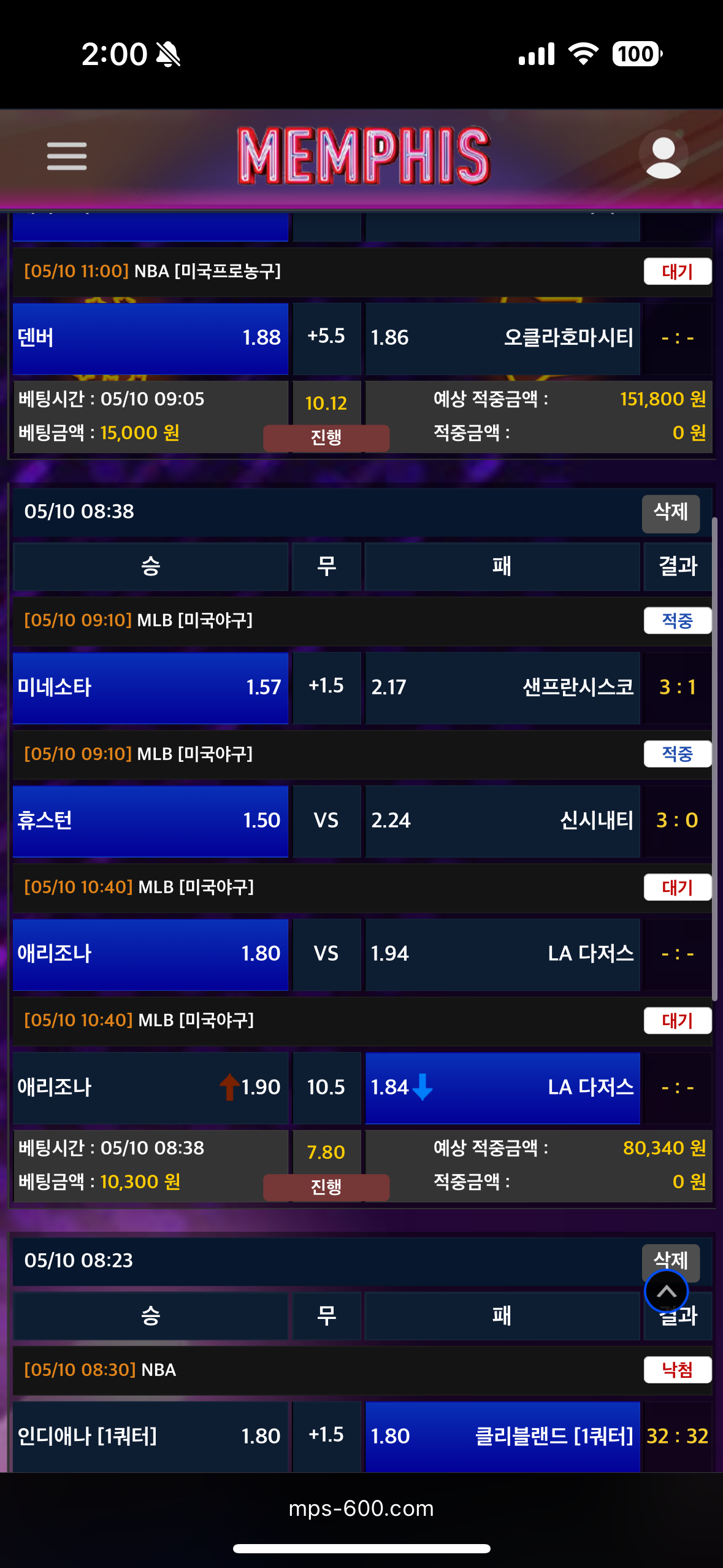Viewport: 723px width, 1568px height.
Task: Tap the MEMPHIS logo to go home
Action: [364, 156]
